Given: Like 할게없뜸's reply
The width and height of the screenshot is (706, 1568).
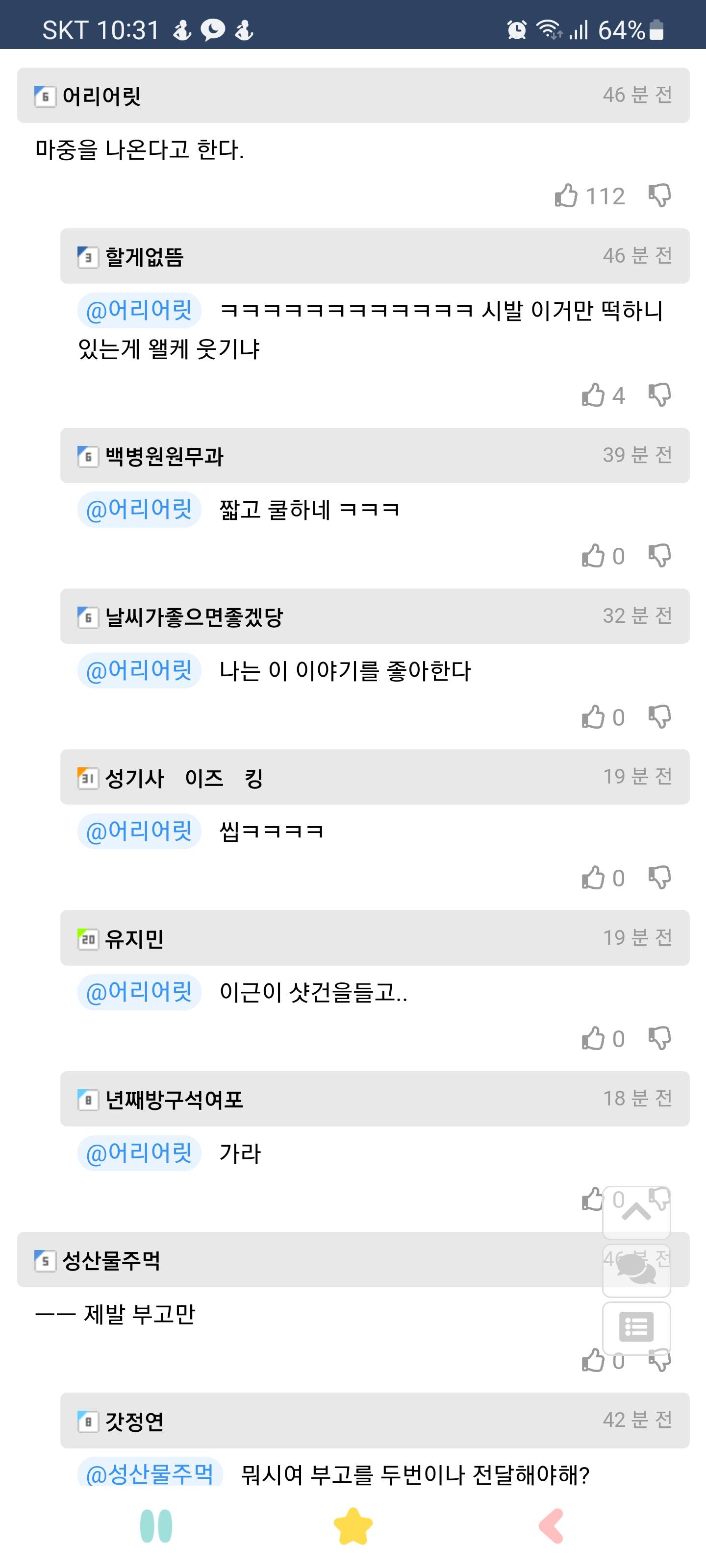Looking at the screenshot, I should coord(593,395).
